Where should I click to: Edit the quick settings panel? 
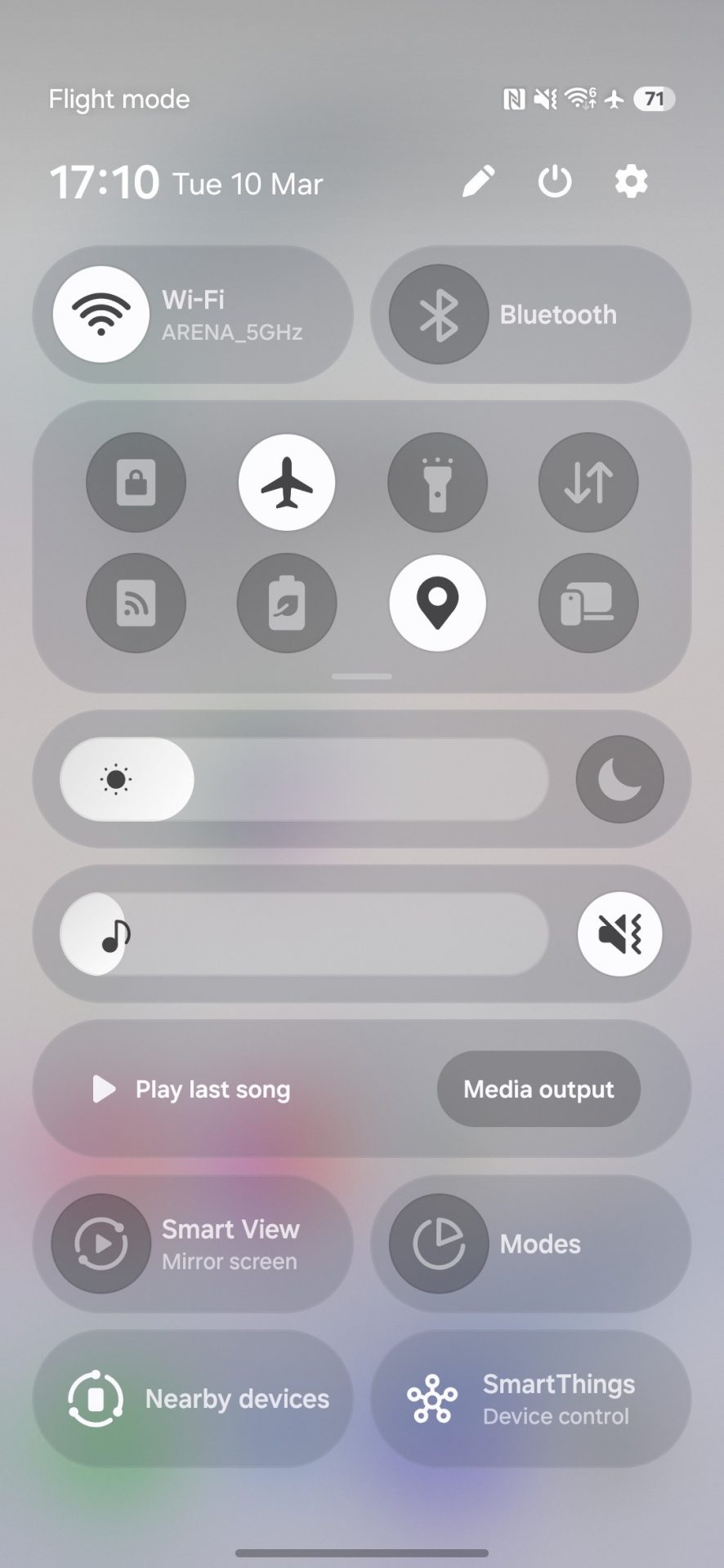pyautogui.click(x=478, y=181)
